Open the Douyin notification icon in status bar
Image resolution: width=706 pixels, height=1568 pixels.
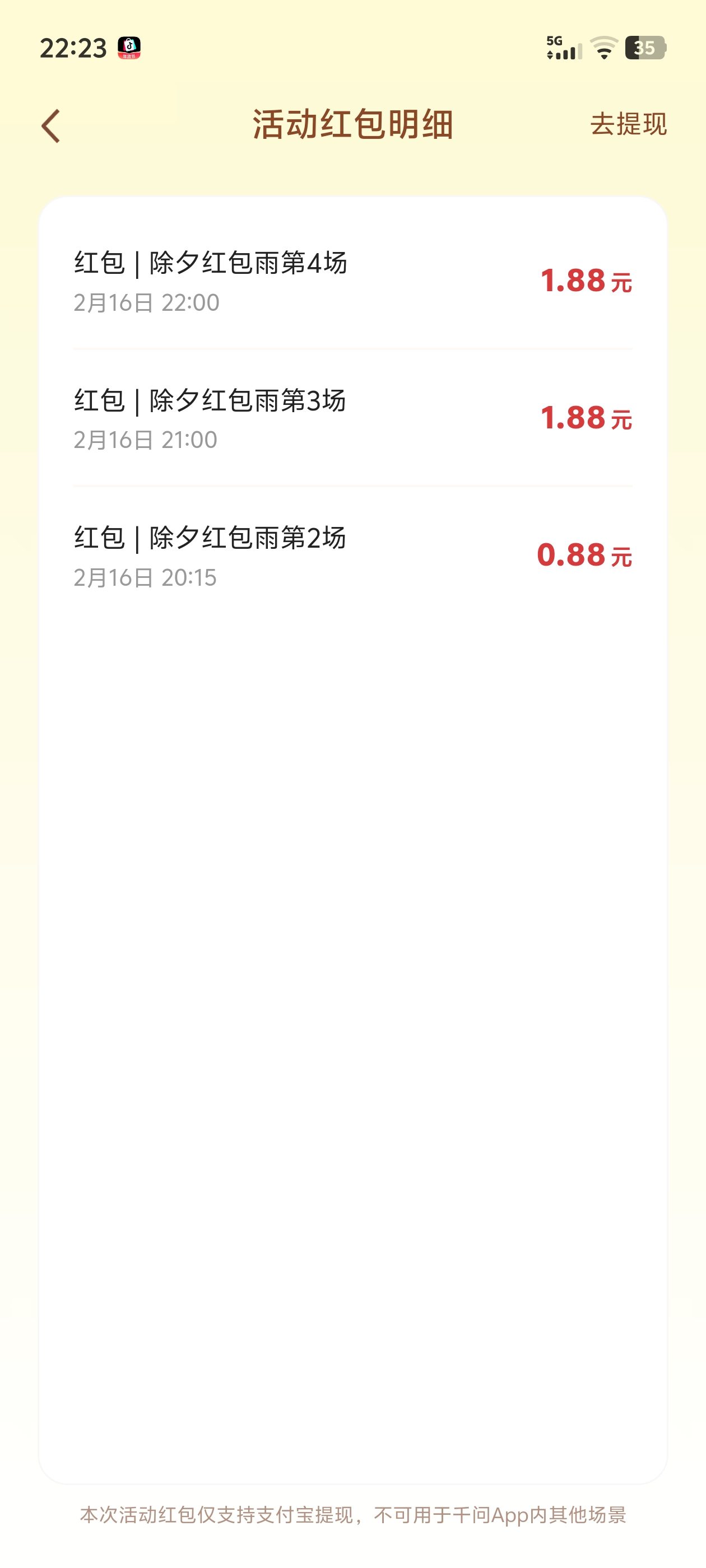(129, 48)
